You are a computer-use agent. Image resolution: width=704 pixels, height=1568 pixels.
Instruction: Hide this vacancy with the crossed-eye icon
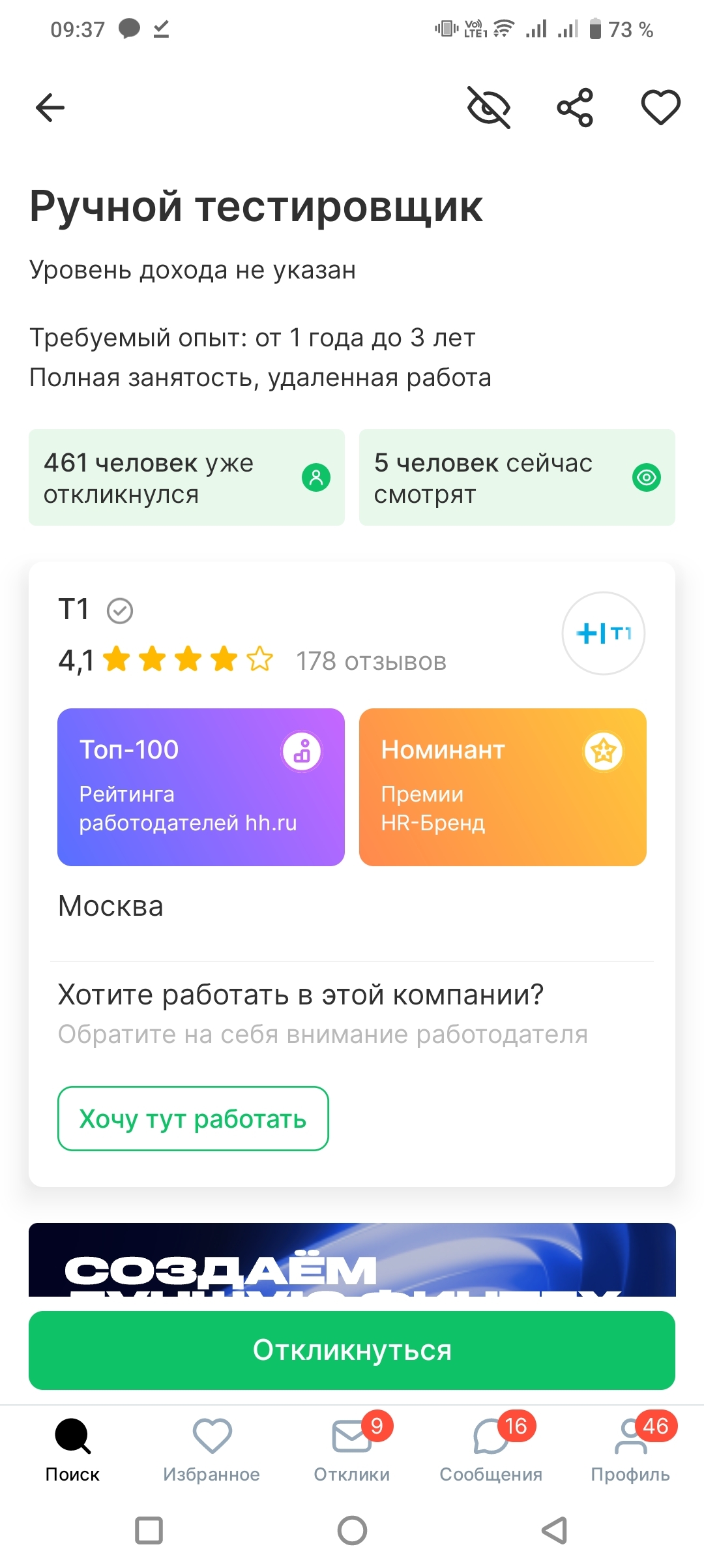click(x=489, y=108)
